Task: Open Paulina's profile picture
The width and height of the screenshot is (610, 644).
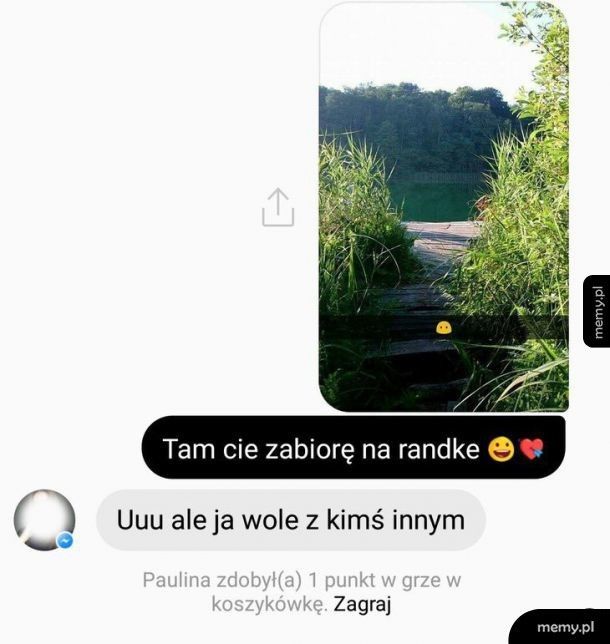Action: (x=43, y=520)
